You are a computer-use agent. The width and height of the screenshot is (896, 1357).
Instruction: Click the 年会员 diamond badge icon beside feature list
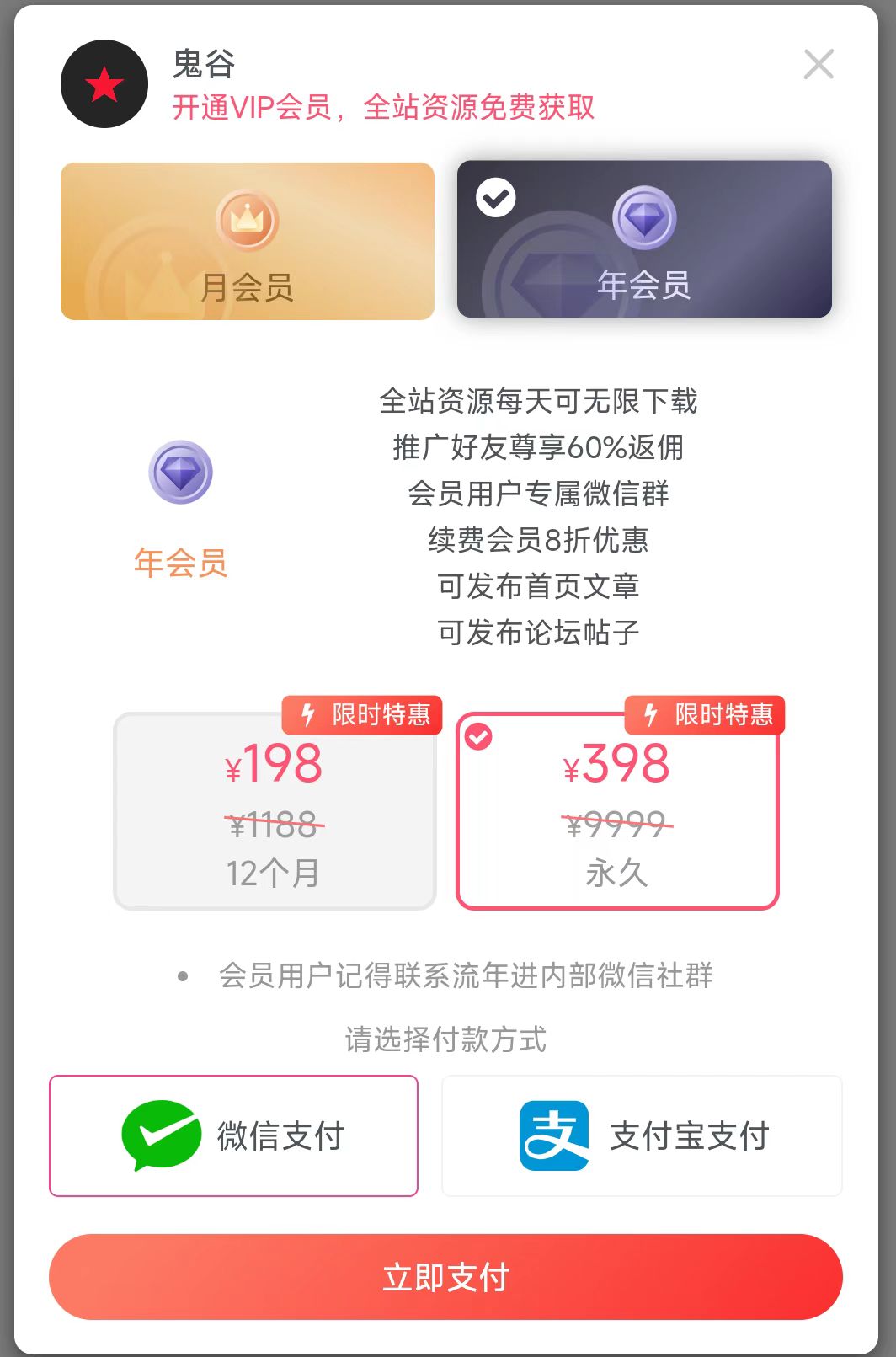179,472
